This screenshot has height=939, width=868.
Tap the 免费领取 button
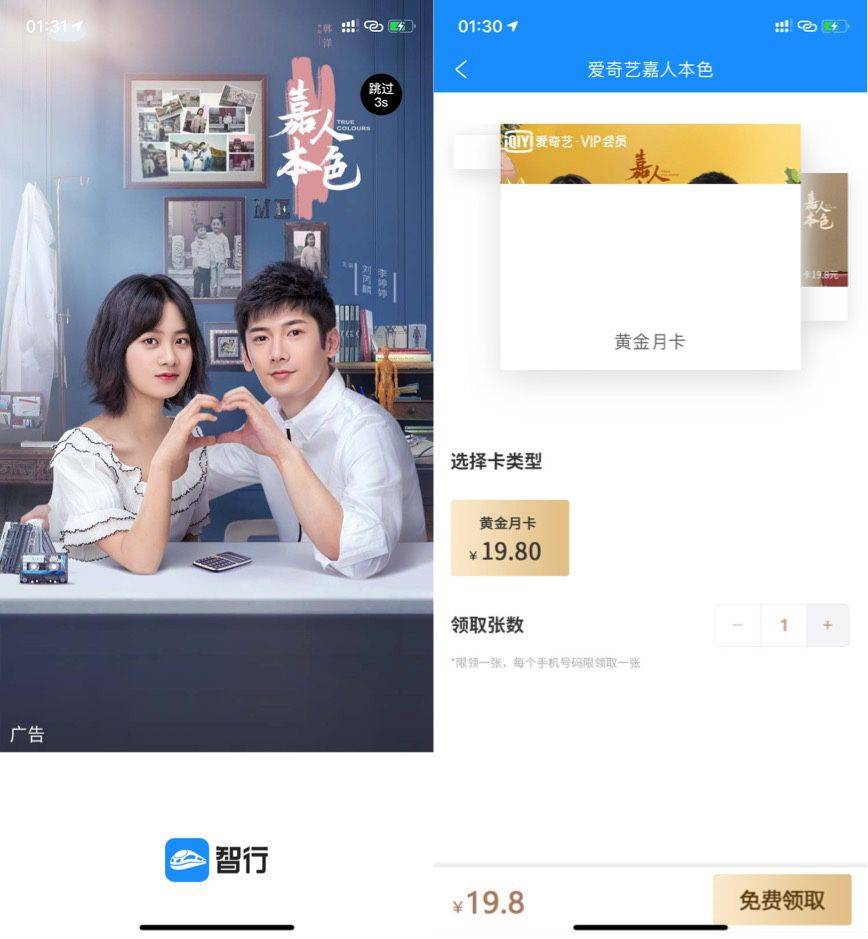pyautogui.click(x=781, y=900)
